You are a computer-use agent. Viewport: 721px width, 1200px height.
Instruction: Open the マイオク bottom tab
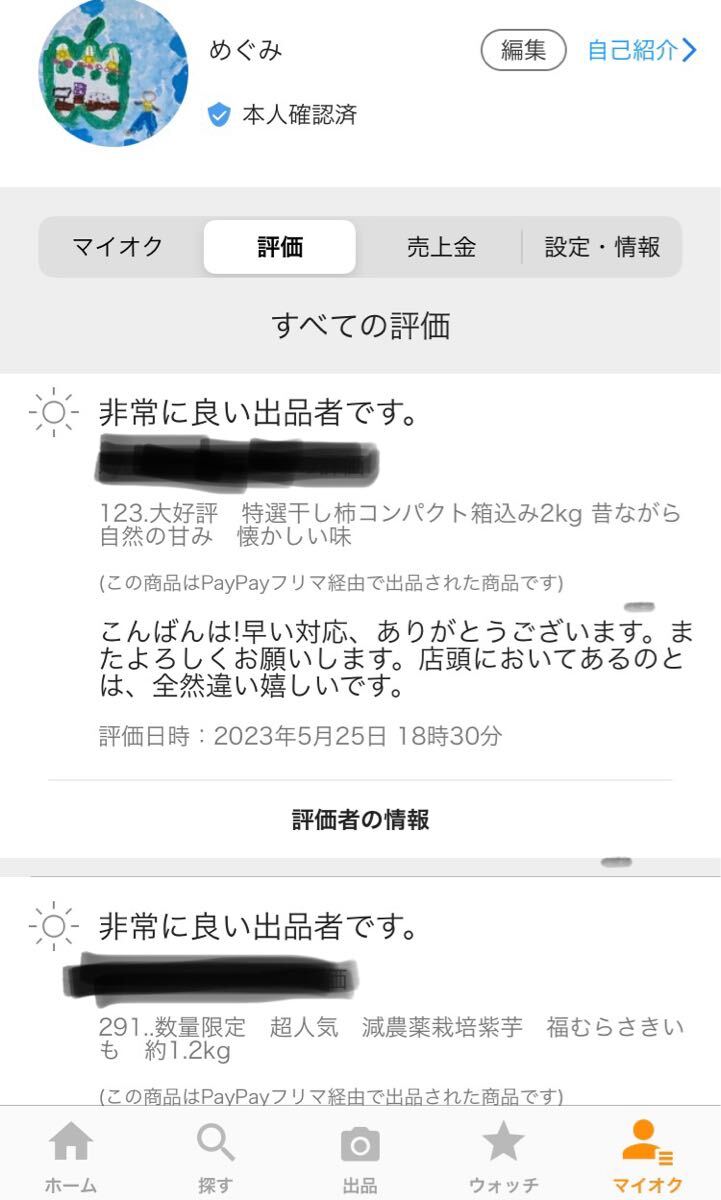(x=647, y=1157)
